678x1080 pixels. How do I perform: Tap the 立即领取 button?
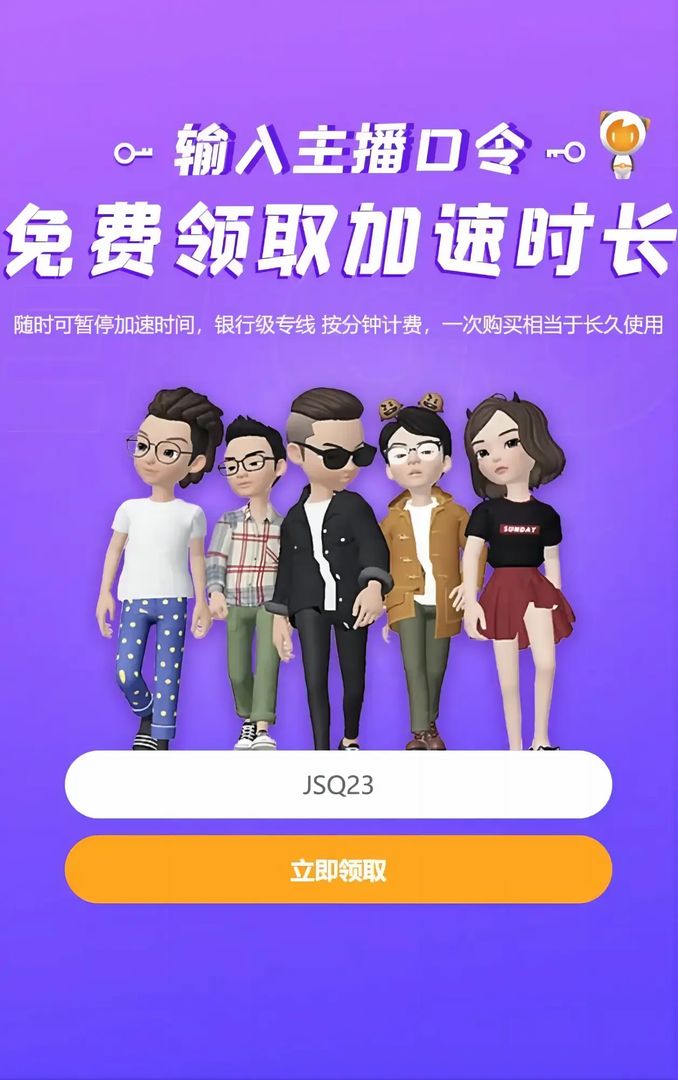(338, 870)
